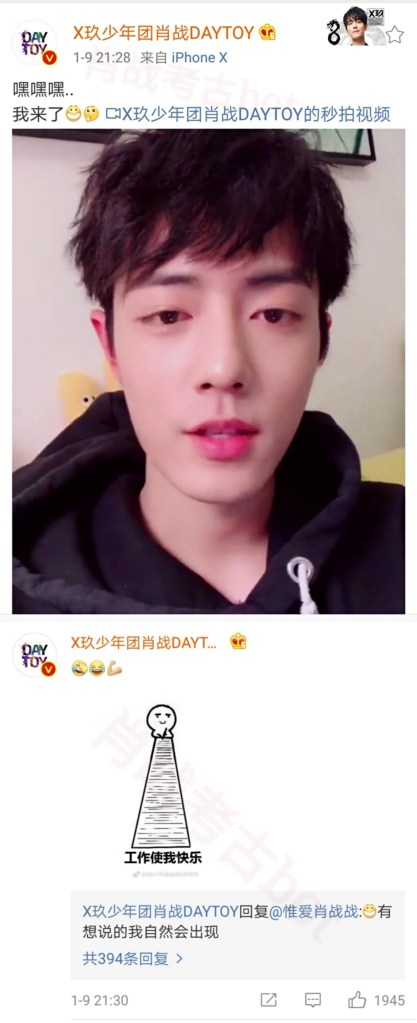Play the video in the post
Image resolution: width=417 pixels, height=1023 pixels.
(x=208, y=371)
